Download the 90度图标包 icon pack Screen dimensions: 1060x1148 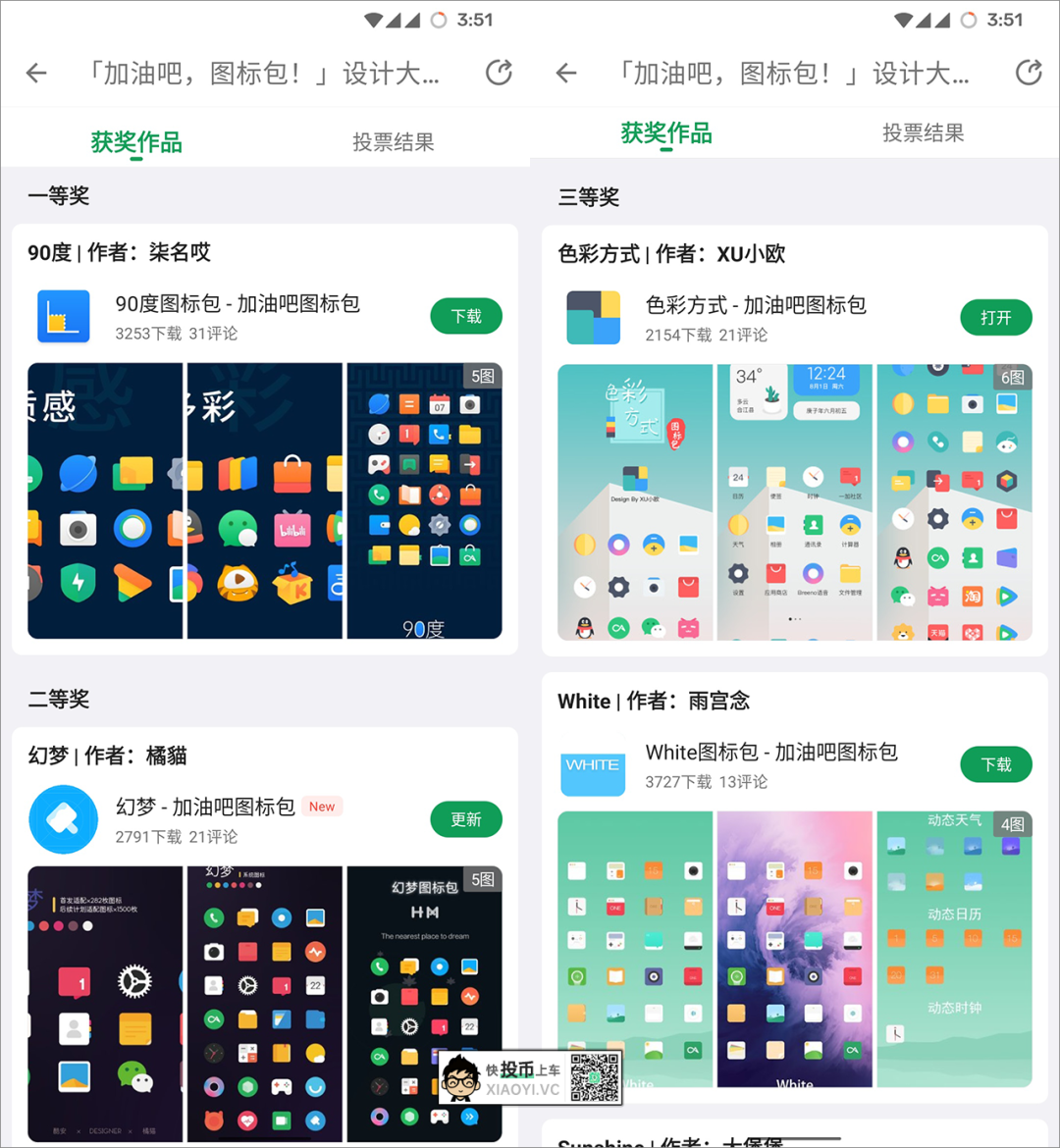point(466,316)
